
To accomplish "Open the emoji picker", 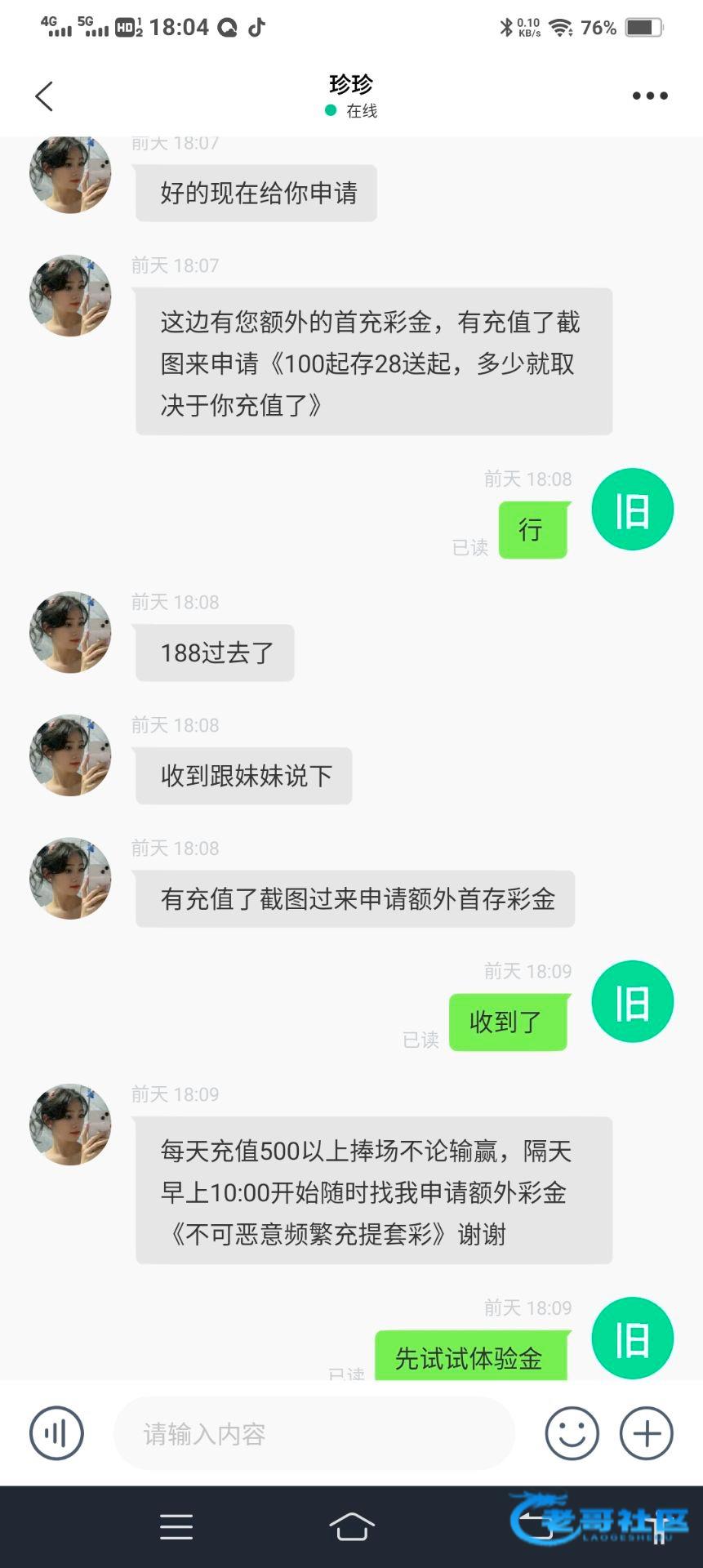I will 572,1432.
